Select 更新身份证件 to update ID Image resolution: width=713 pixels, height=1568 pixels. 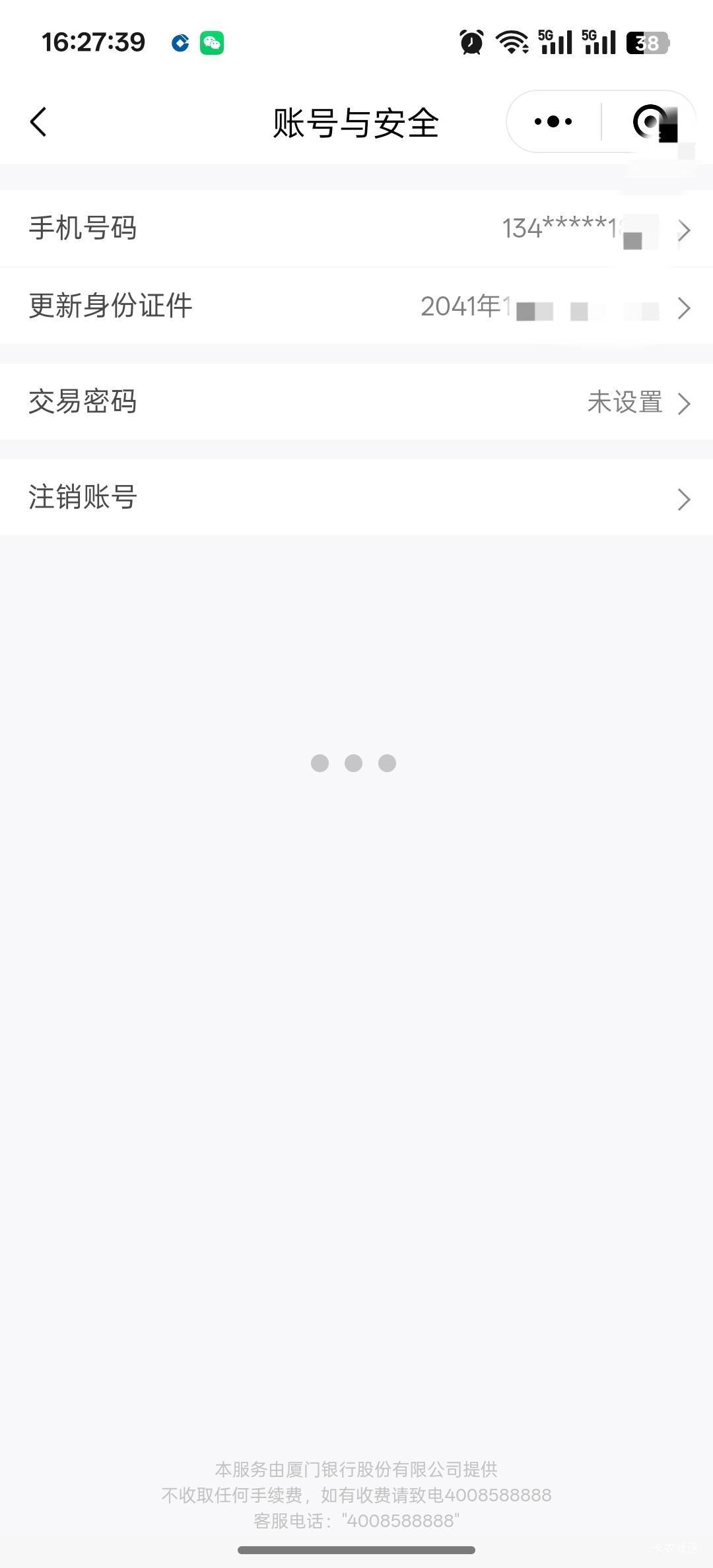tap(356, 306)
